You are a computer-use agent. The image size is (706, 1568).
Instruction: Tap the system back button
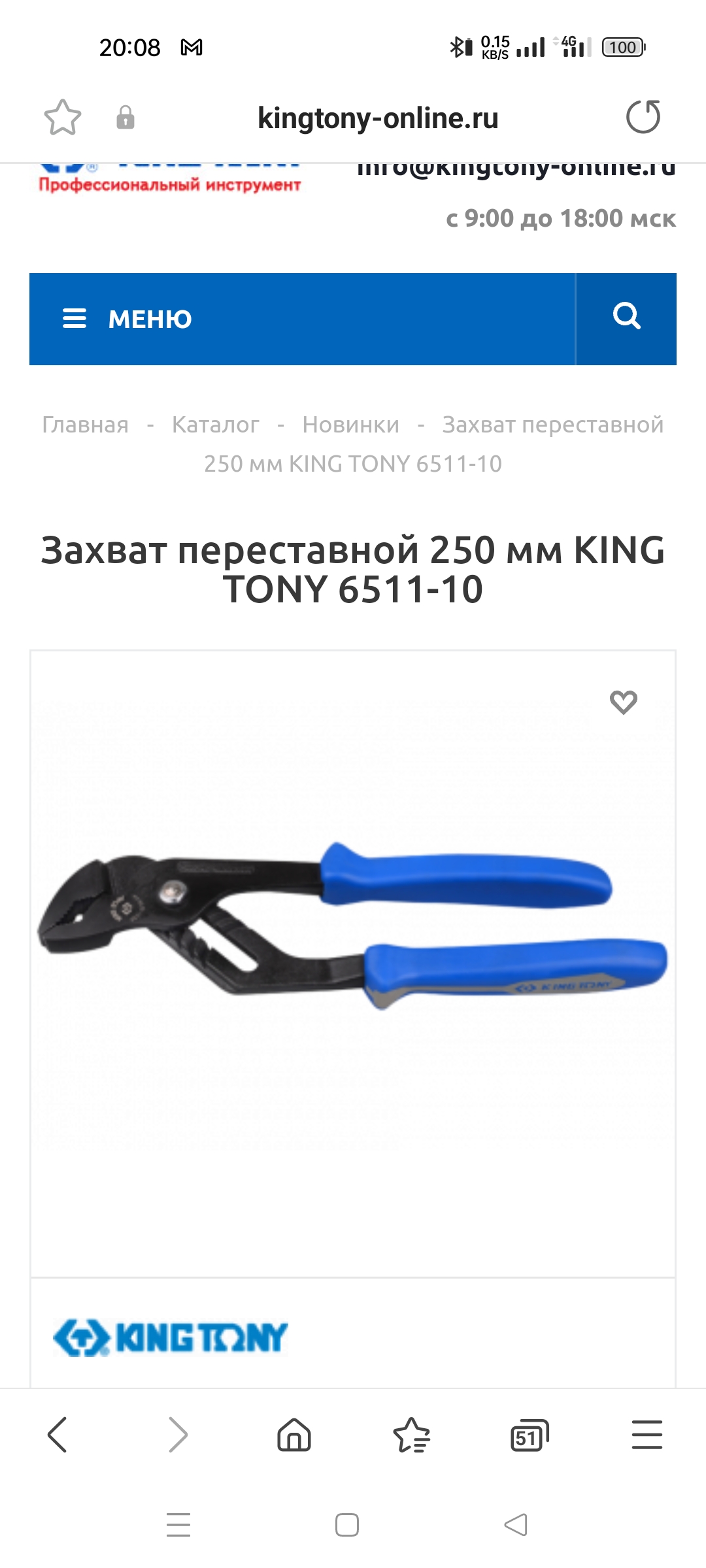pos(516,1525)
